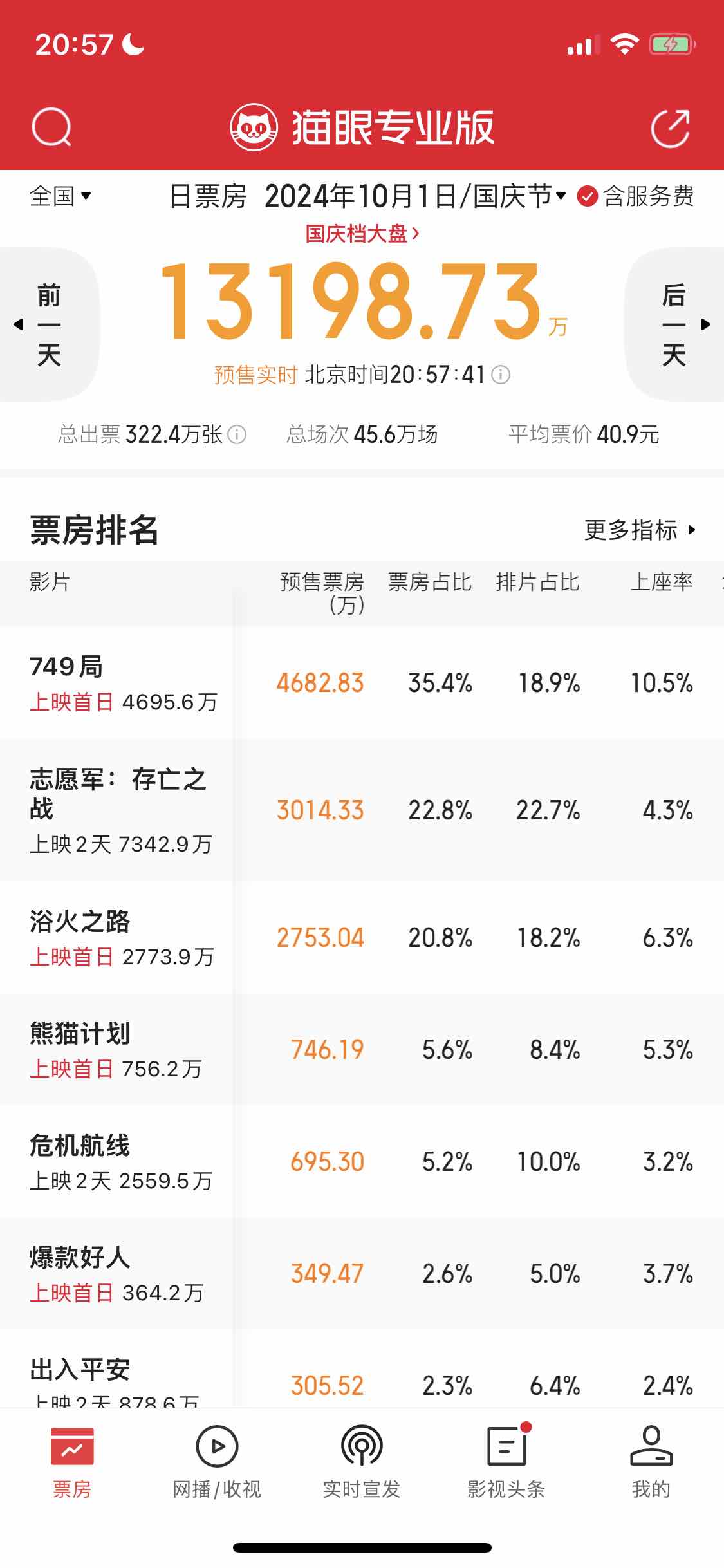Open the 国庆档大盘 link
Screen dimensions: 724x1568
pos(362,233)
